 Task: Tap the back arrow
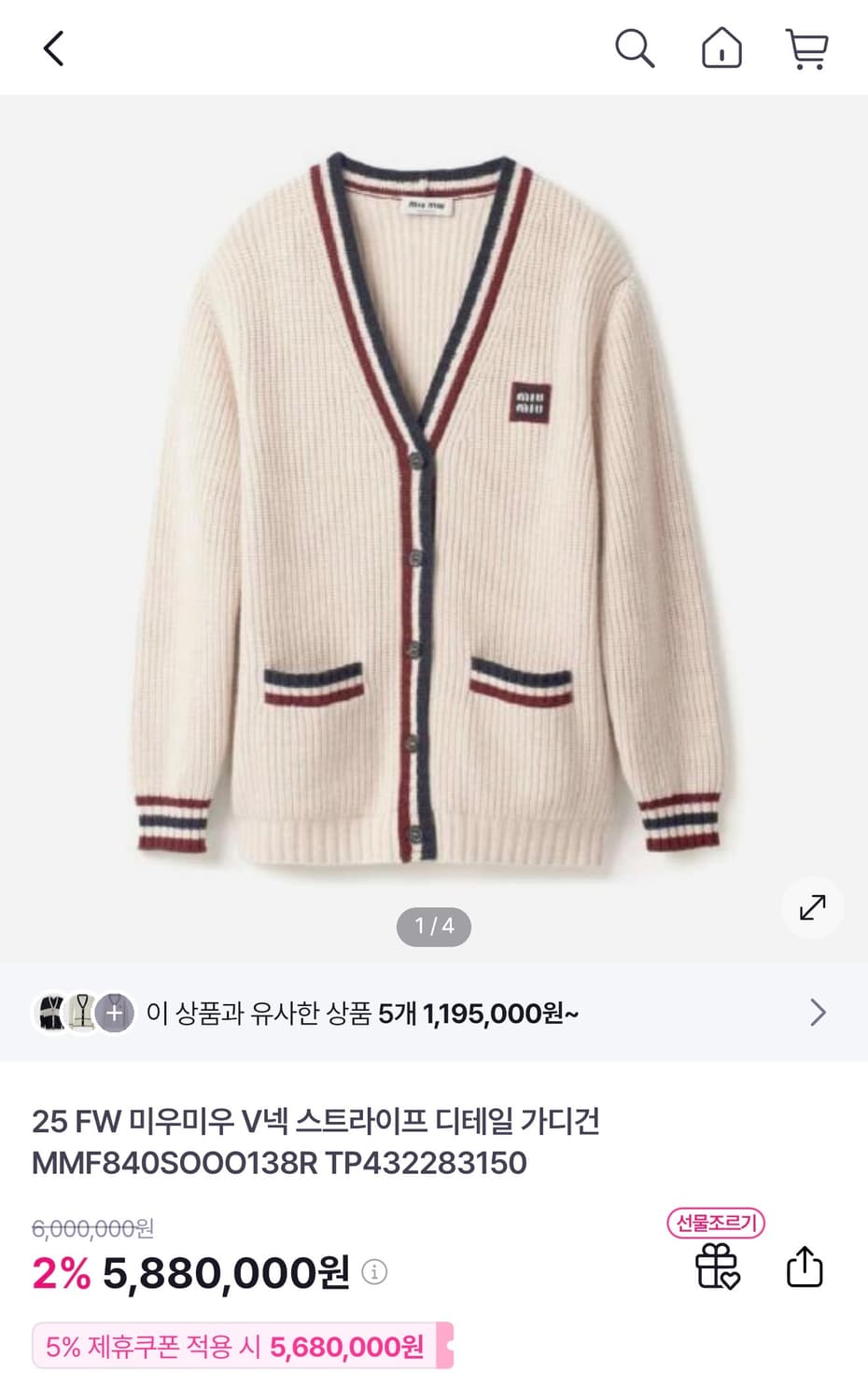(x=53, y=48)
